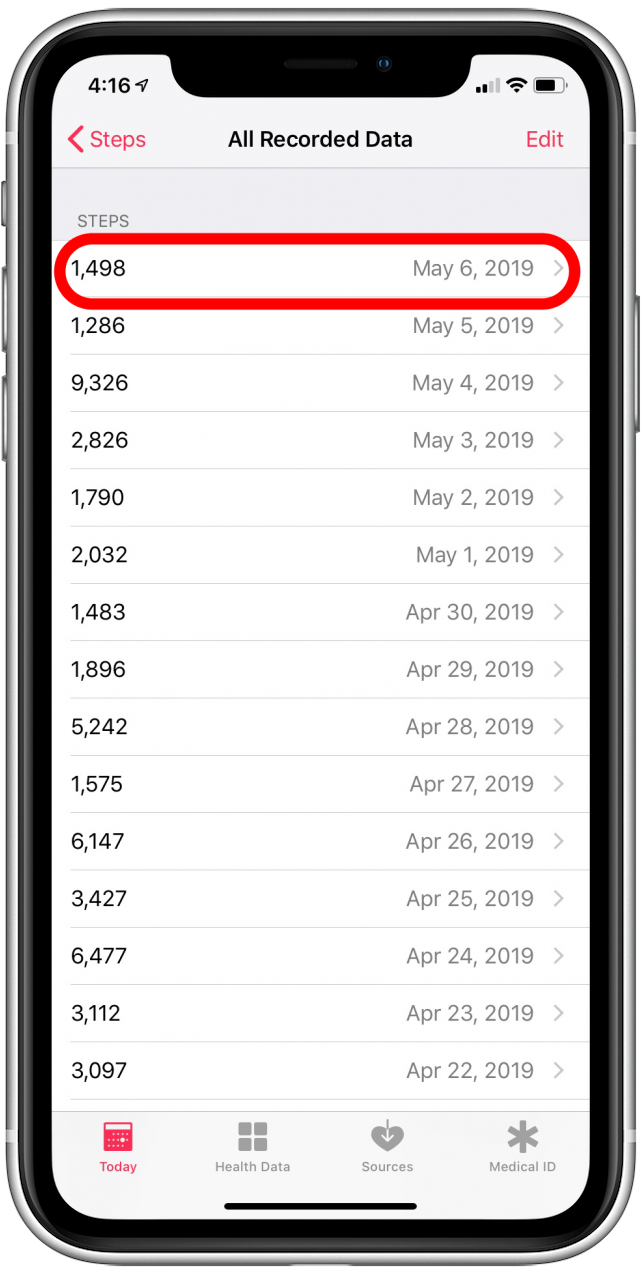The image size is (642, 1274).
Task: Open the Apr 23, 2019 record
Action: 320,1013
